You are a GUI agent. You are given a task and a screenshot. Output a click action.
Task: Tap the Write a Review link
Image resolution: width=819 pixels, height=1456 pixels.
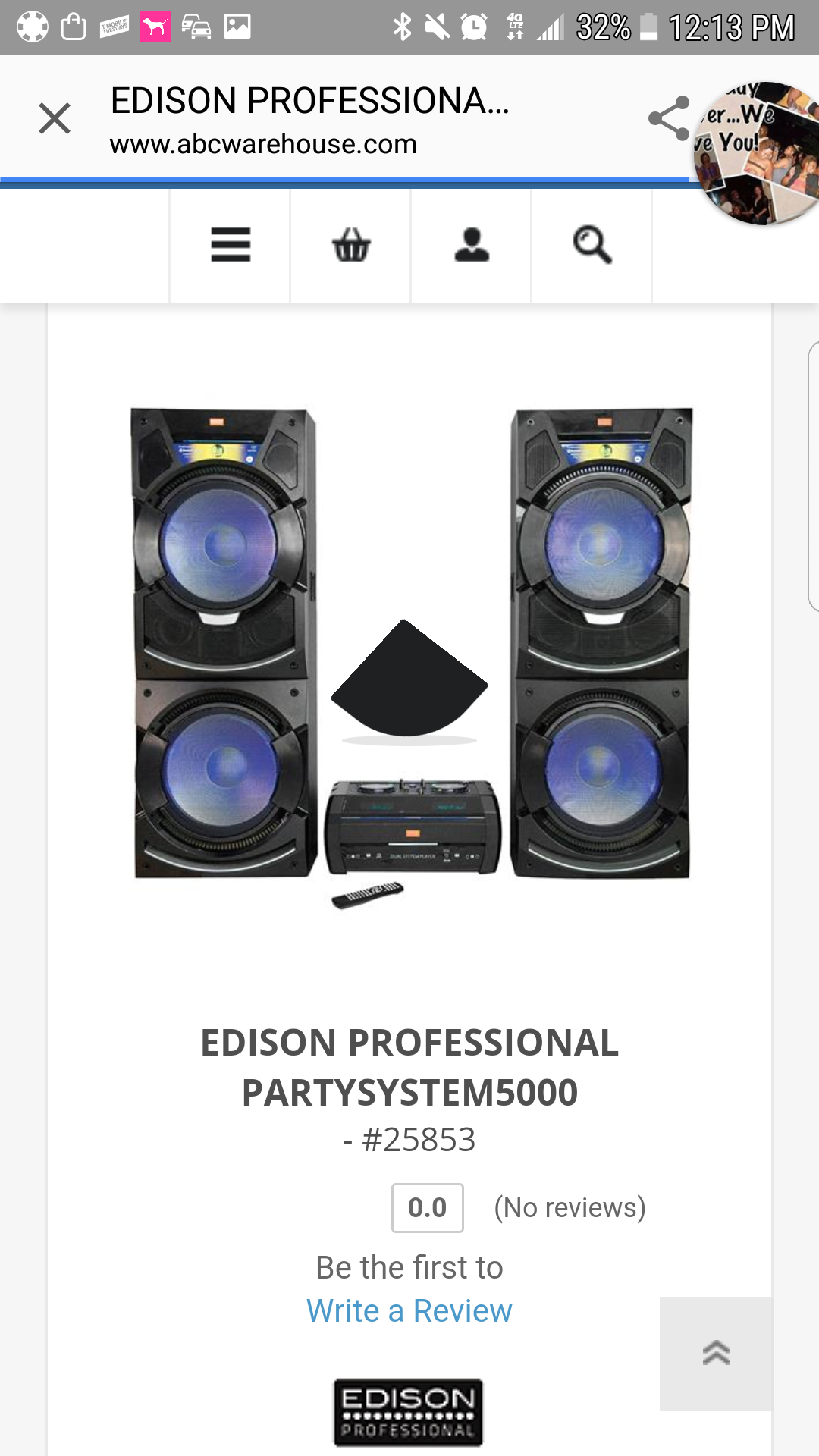click(409, 1310)
